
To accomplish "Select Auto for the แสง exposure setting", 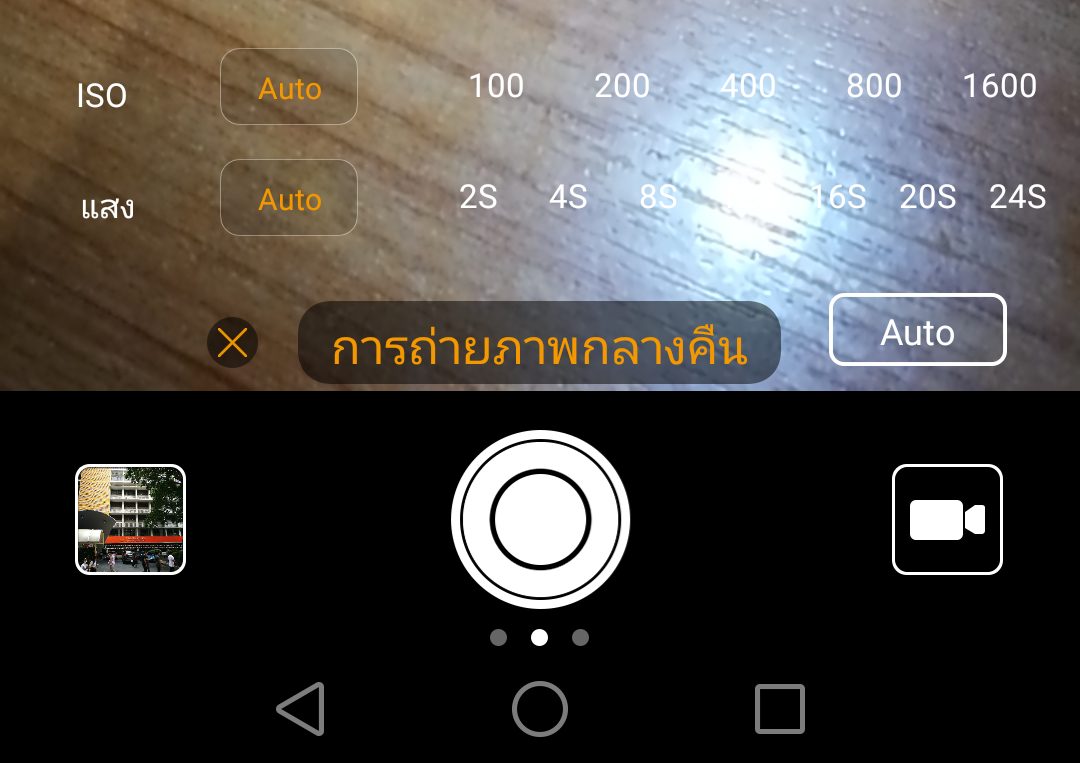I will [289, 198].
